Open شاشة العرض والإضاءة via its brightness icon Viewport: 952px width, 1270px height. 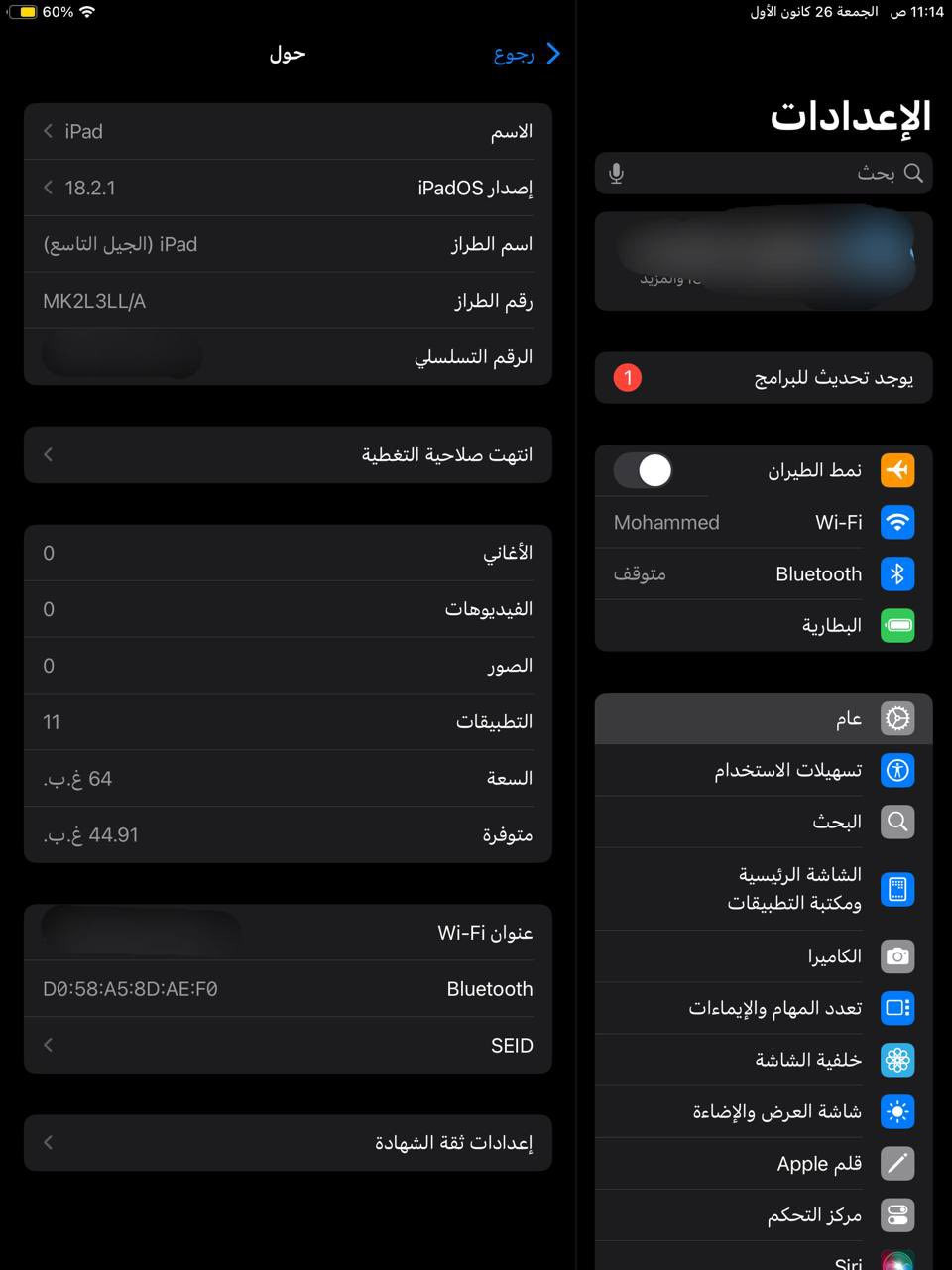pyautogui.click(x=896, y=1111)
